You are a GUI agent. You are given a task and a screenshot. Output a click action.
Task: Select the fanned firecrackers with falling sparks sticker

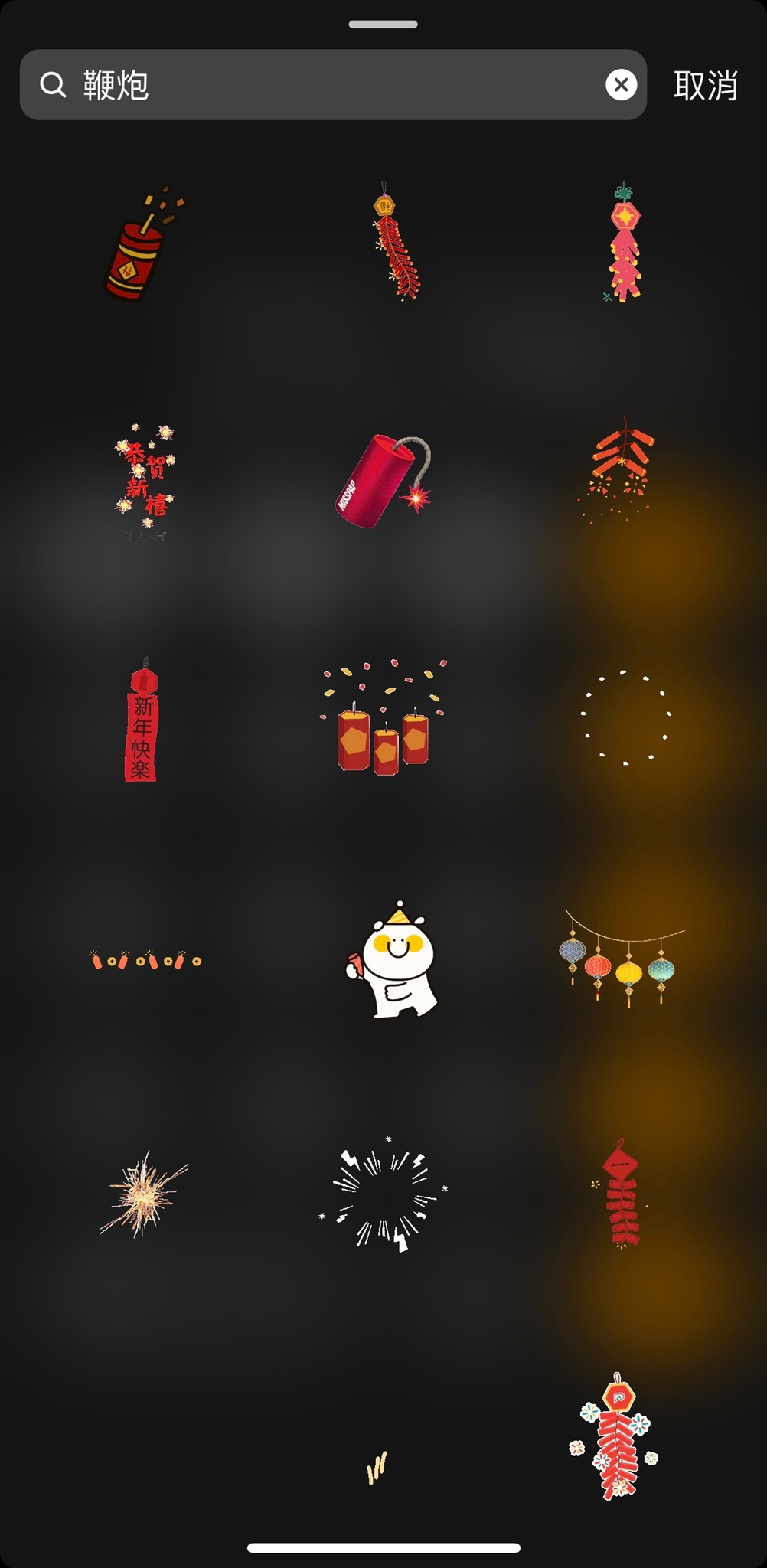(622, 469)
